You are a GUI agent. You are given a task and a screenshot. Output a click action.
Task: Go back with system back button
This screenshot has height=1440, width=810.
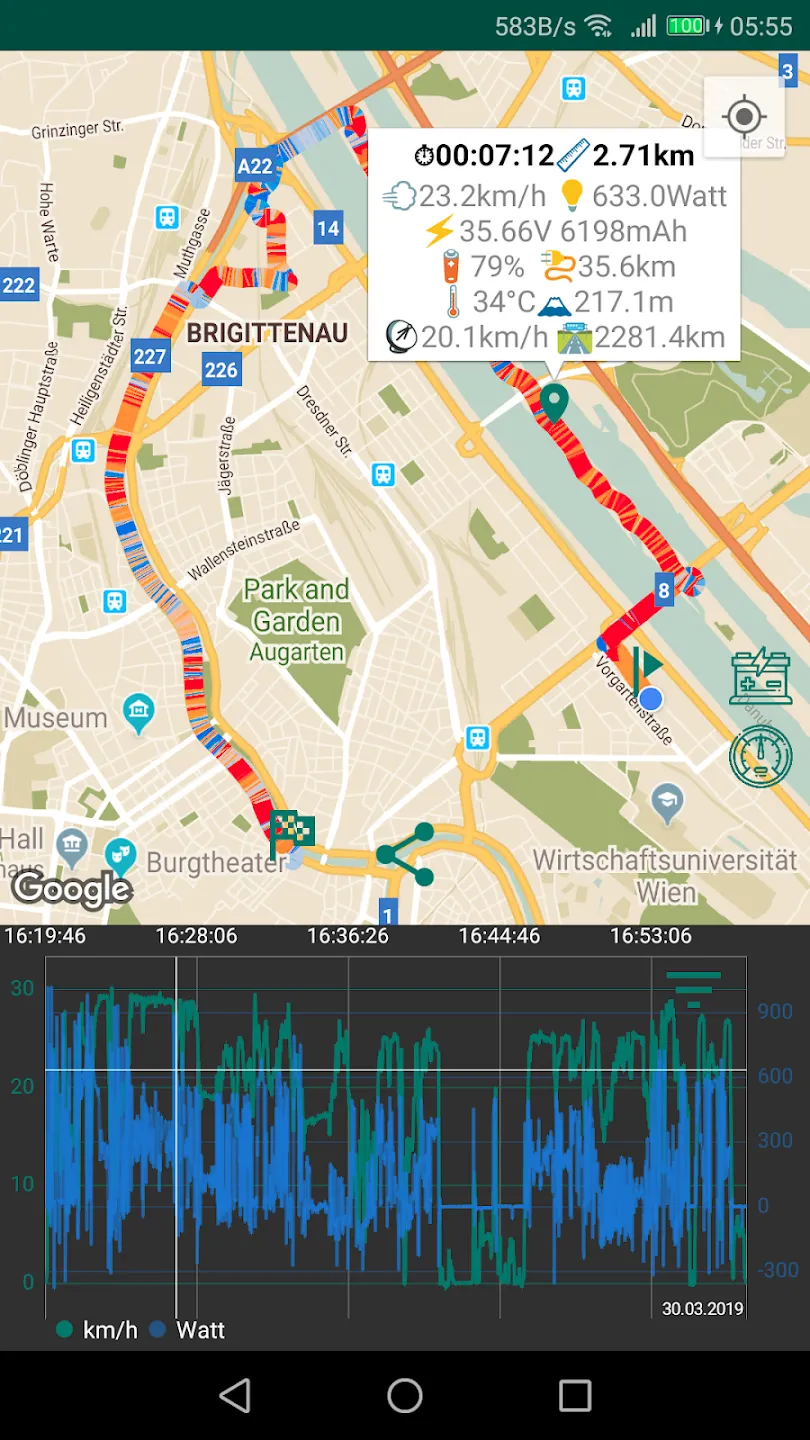click(x=235, y=1396)
